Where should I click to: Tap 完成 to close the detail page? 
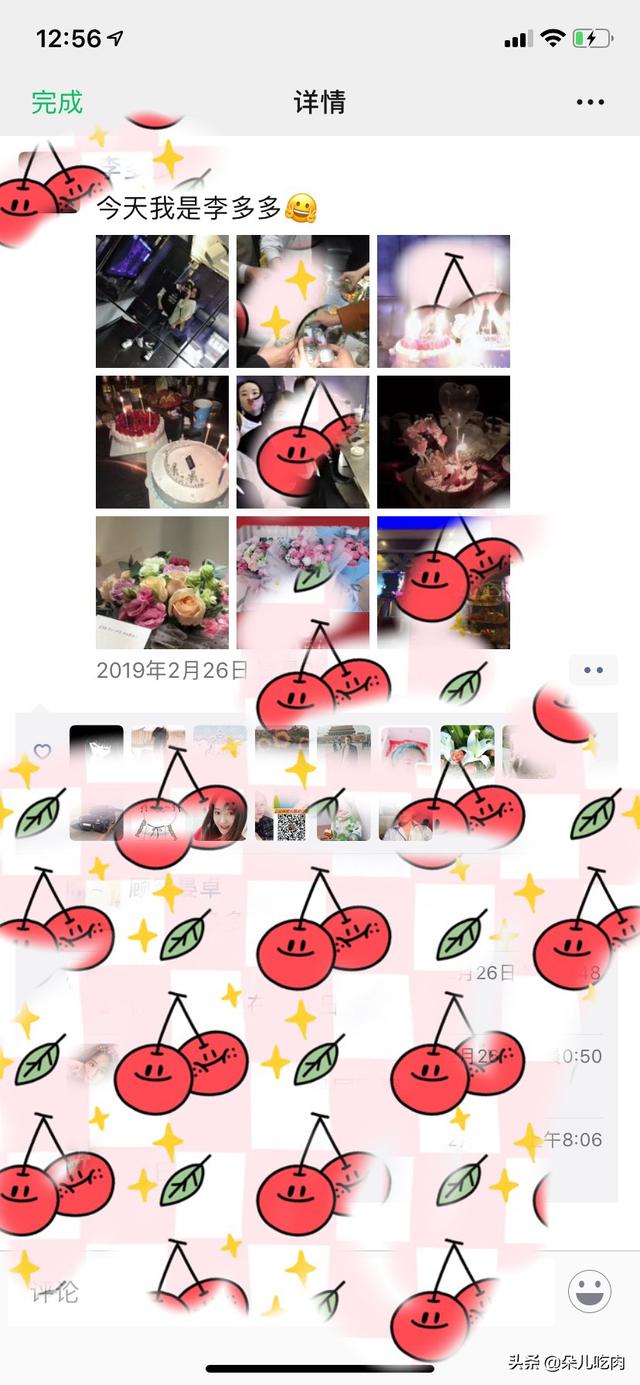tap(57, 102)
